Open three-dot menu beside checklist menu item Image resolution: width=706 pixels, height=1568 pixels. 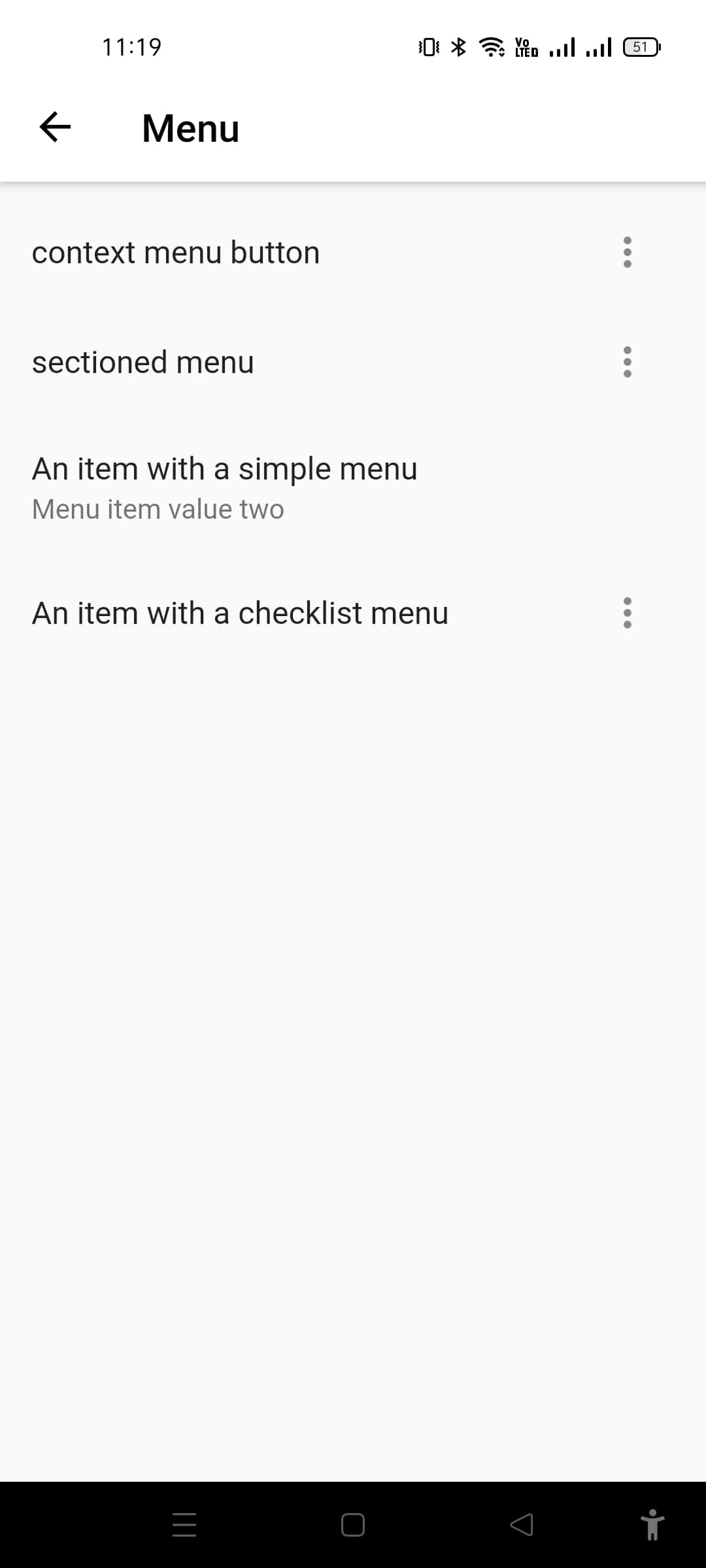coord(627,613)
